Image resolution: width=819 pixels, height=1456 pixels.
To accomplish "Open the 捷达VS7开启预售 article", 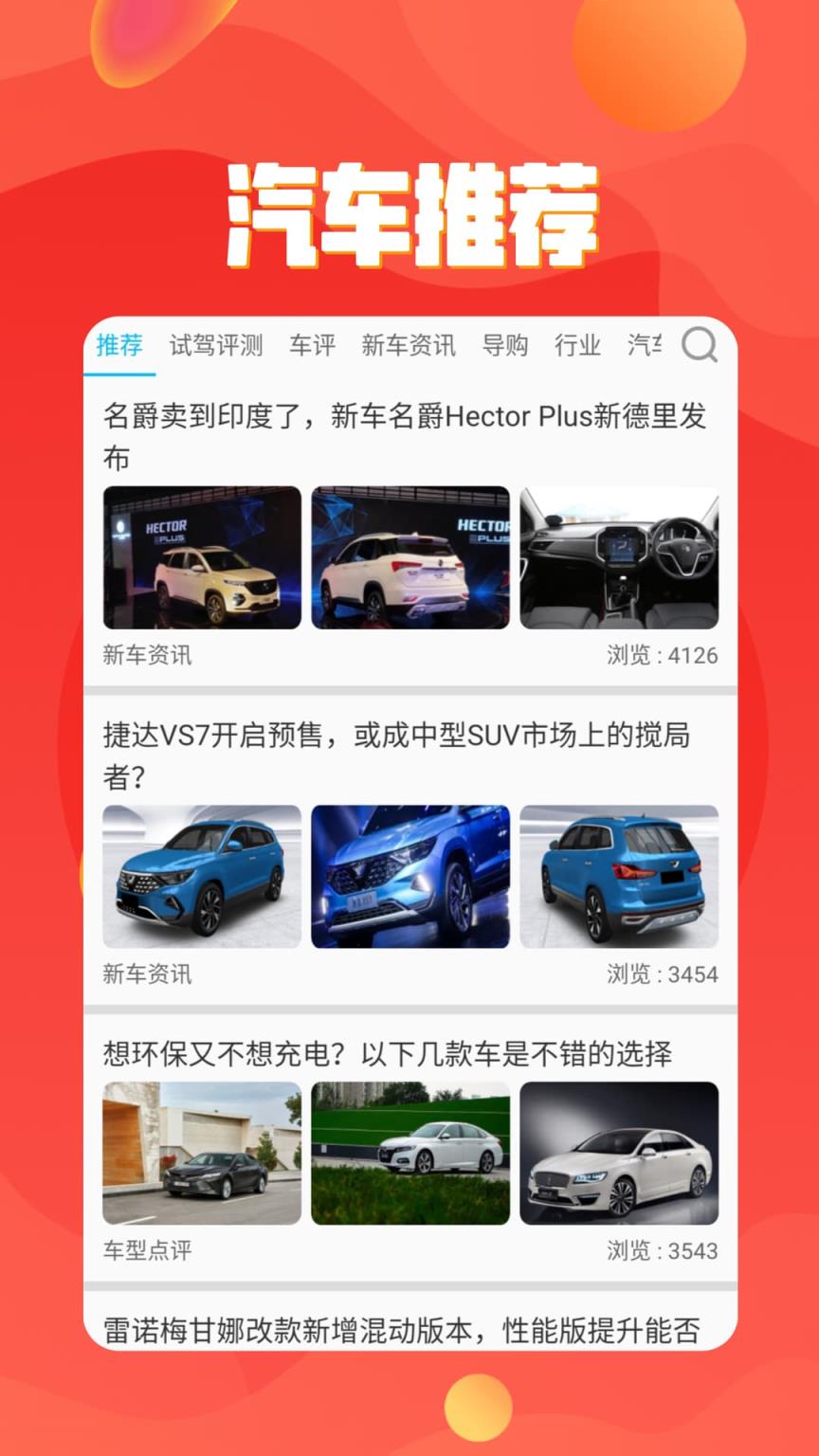I will (409, 754).
